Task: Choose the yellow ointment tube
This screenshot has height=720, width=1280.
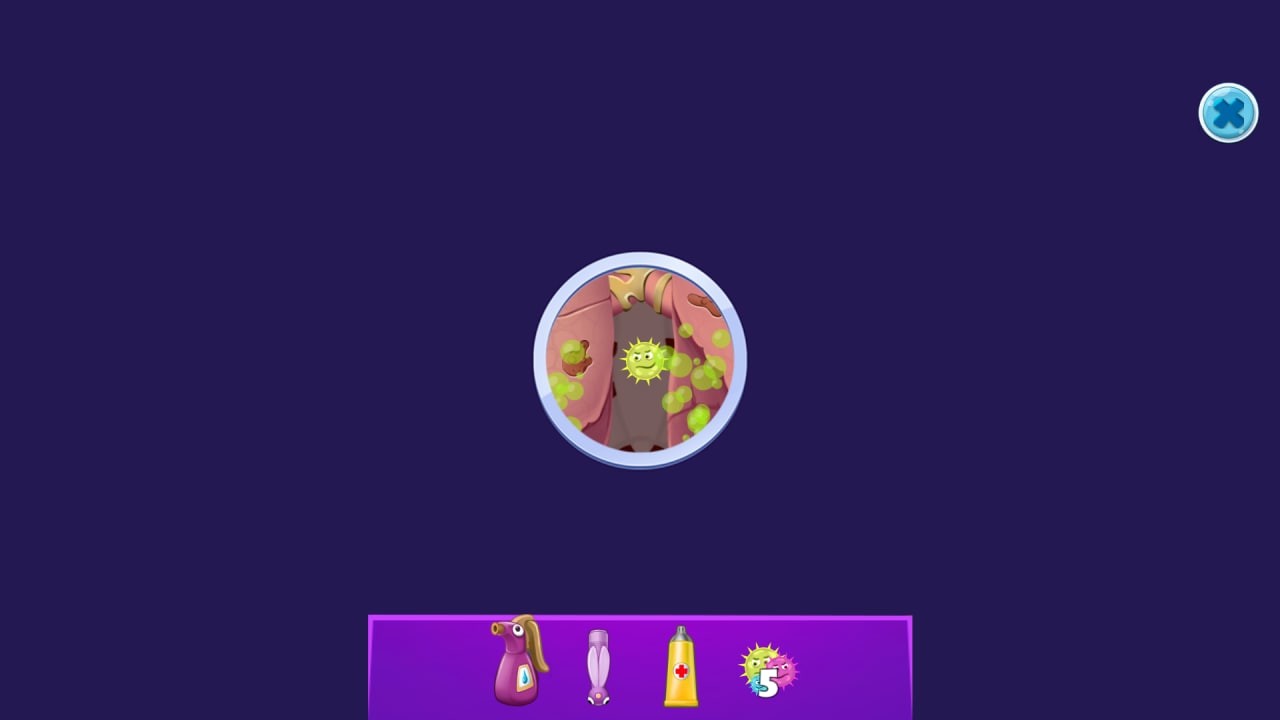Action: (x=681, y=668)
